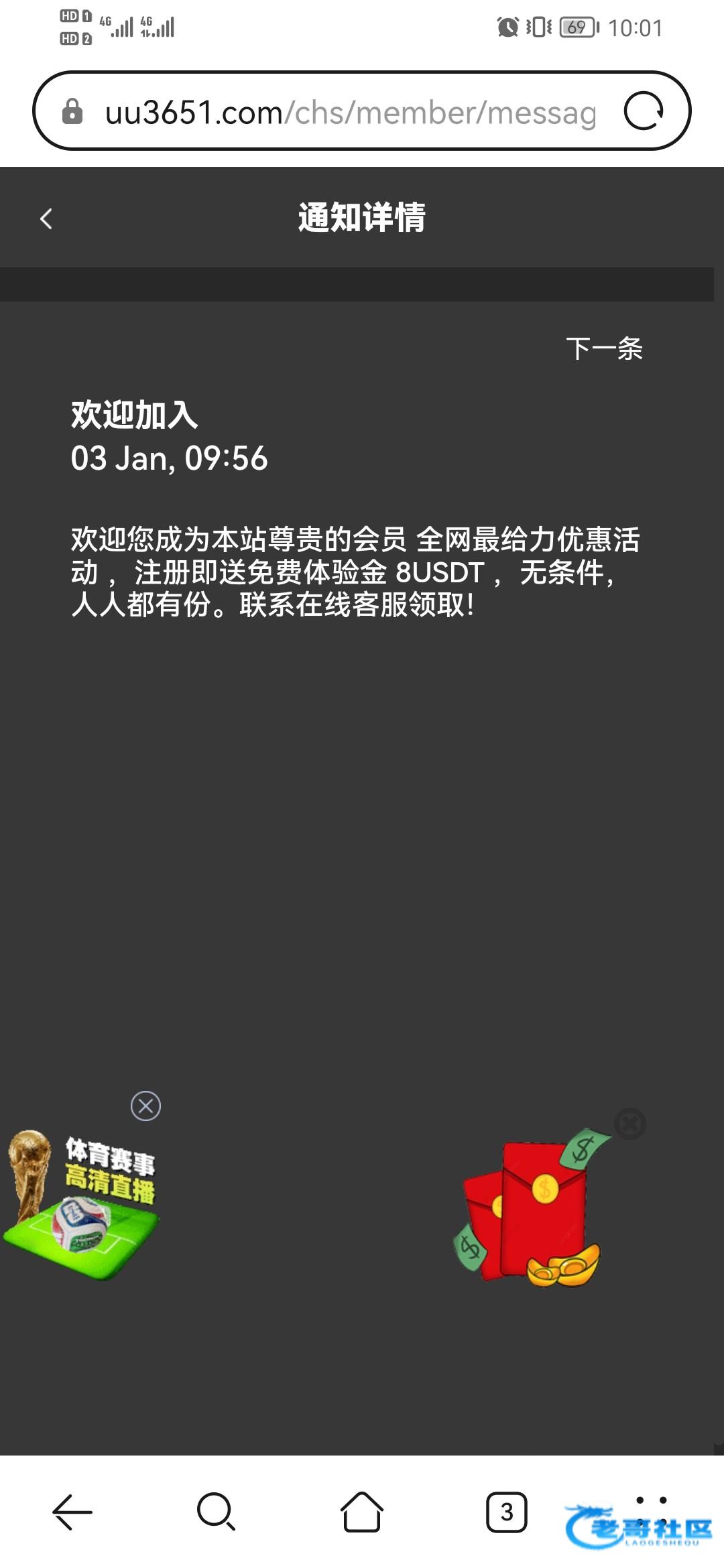Open browser search
The width and height of the screenshot is (724, 1568).
point(216,1512)
